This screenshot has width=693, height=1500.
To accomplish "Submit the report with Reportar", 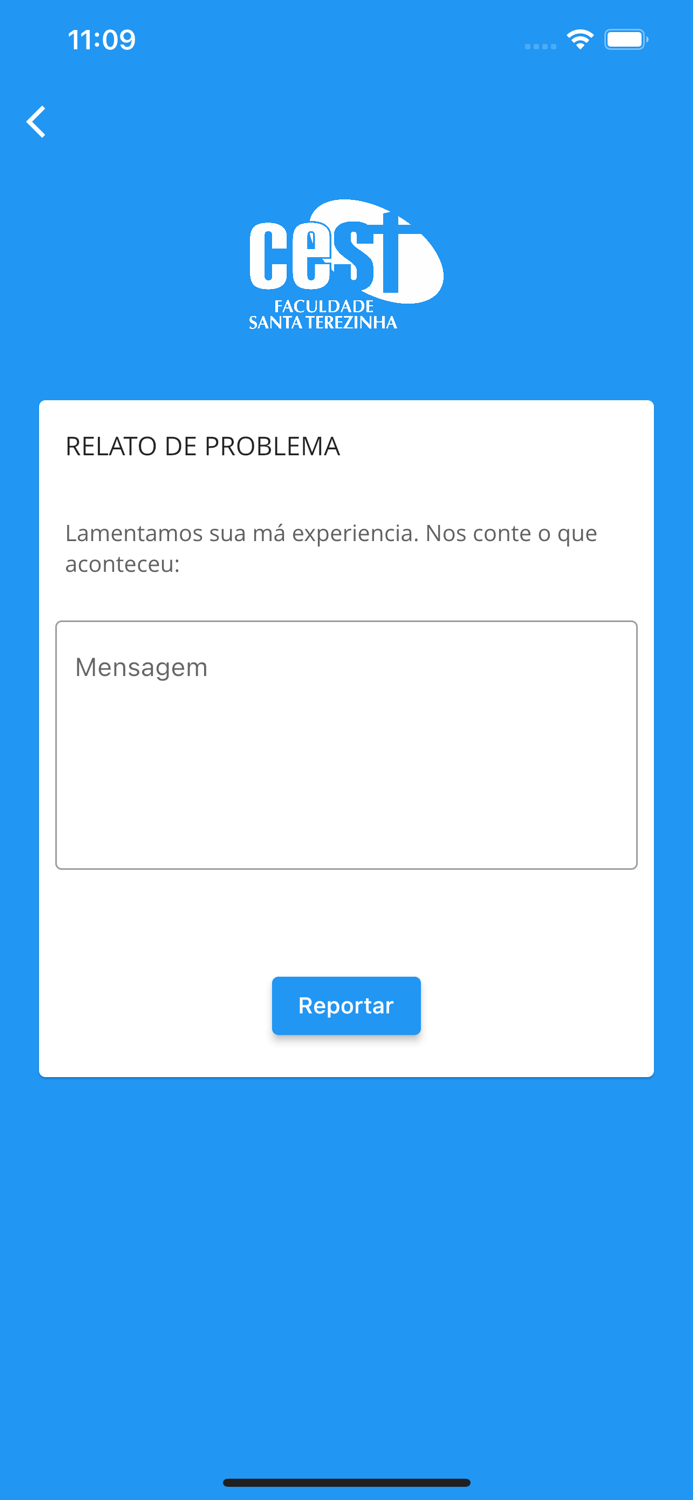I will pos(346,1005).
